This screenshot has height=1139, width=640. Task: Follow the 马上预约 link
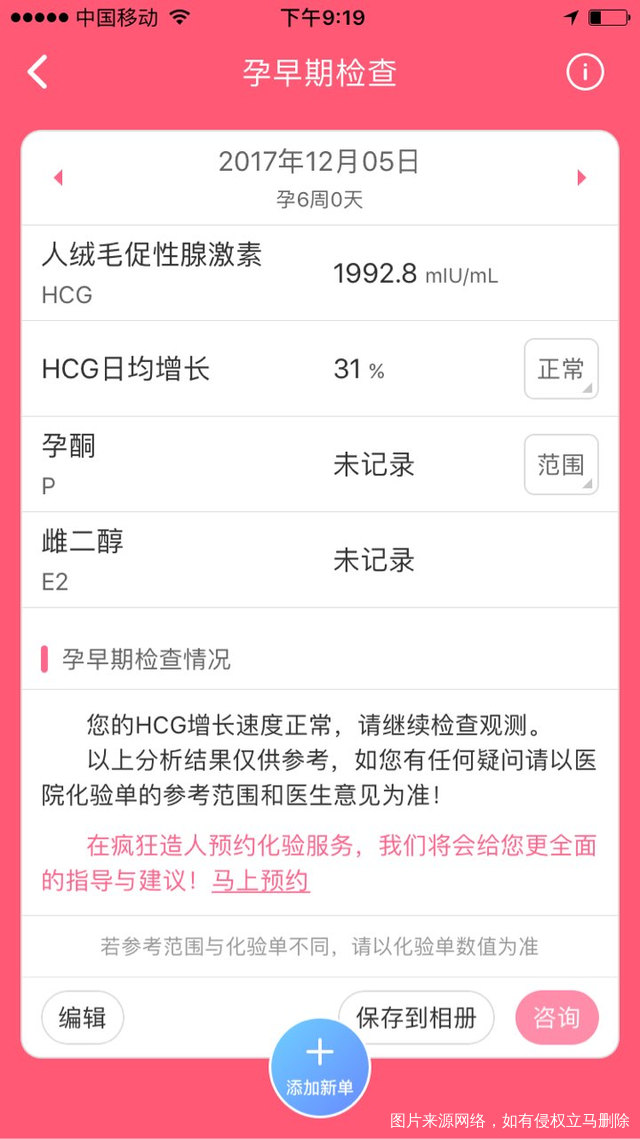click(x=260, y=881)
